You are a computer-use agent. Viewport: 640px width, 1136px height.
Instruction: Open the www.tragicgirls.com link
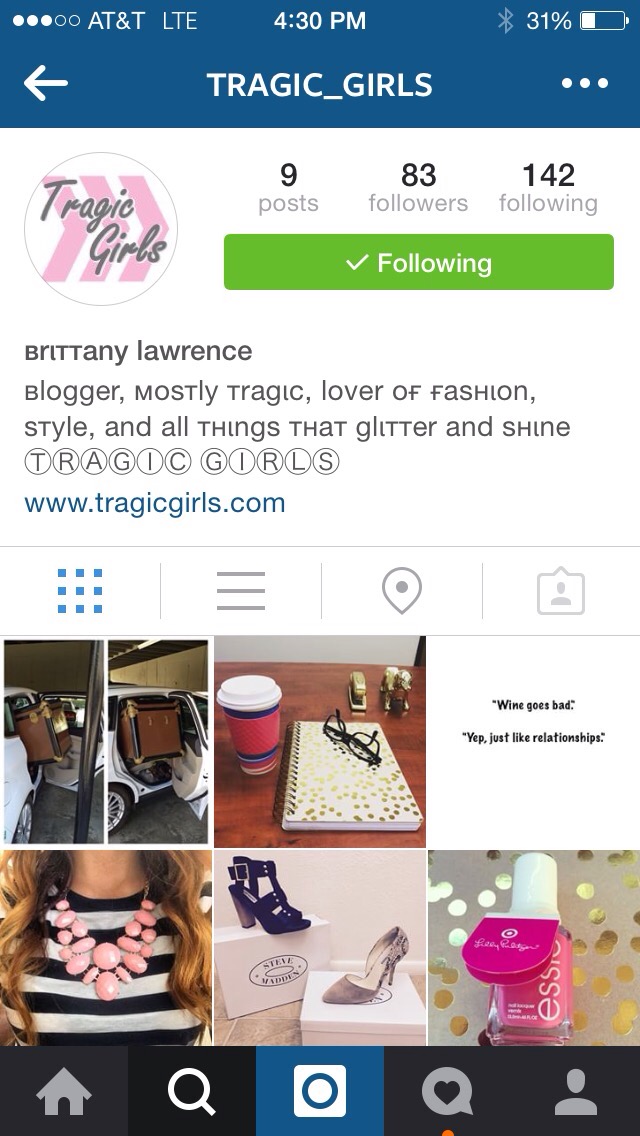pyautogui.click(x=155, y=502)
